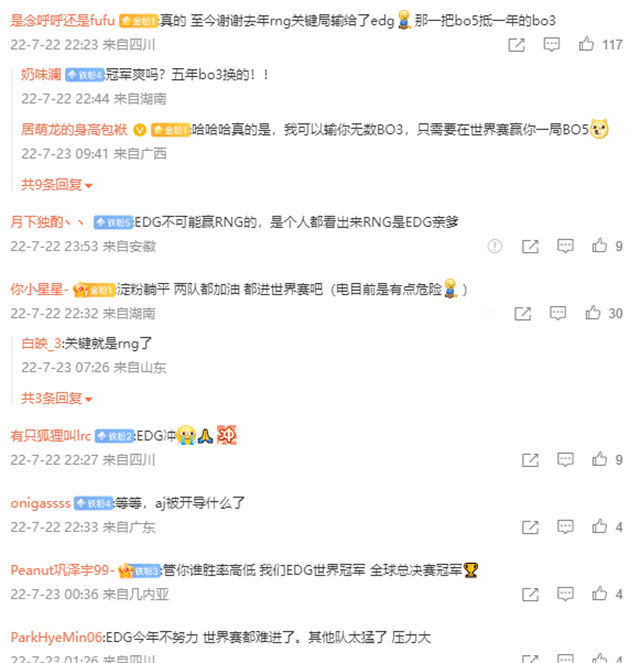Expand the 共9条回复 replies

pos(57,185)
